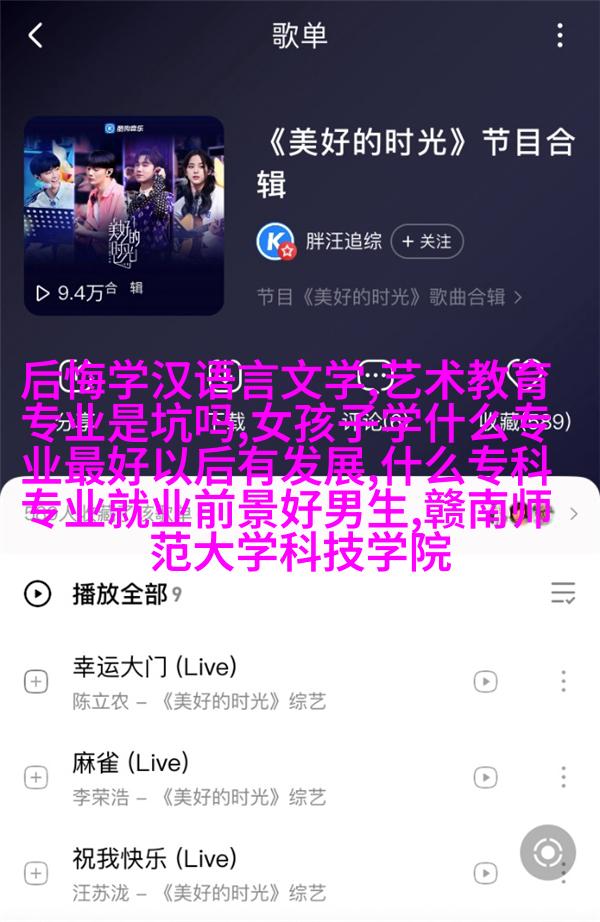Open more options for 幸运大门 (Live)
The height and width of the screenshot is (922, 600).
coord(564,681)
